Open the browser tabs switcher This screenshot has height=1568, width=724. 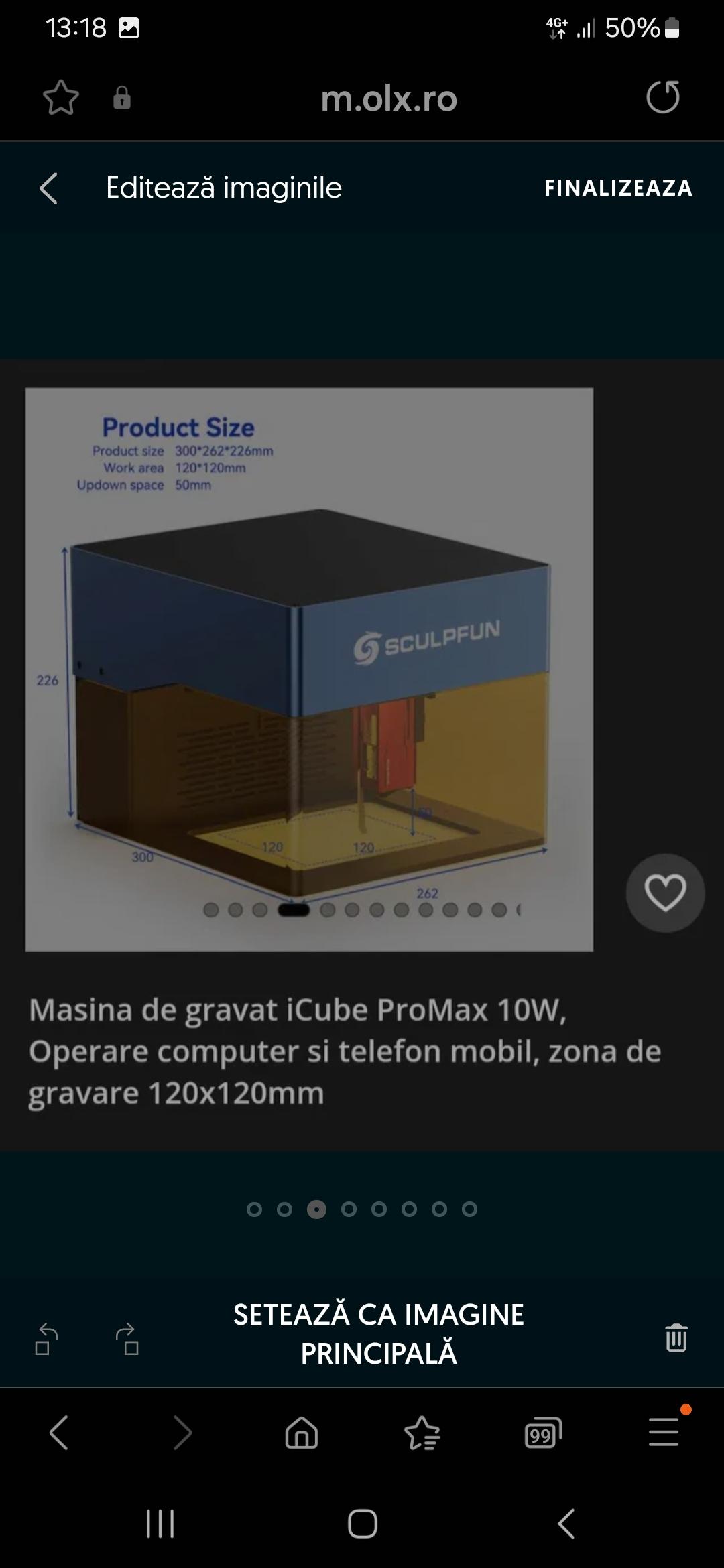[542, 1433]
